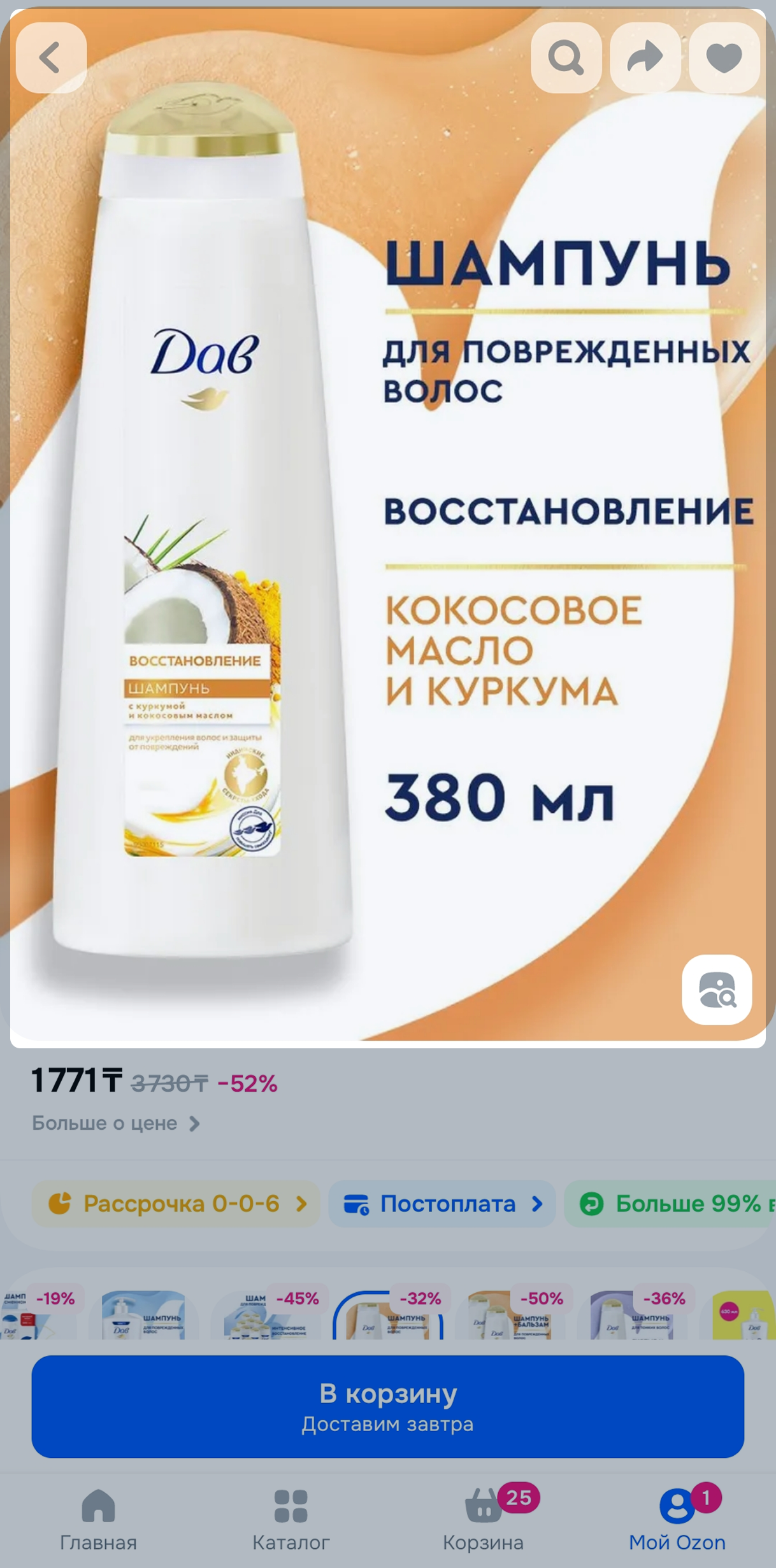The height and width of the screenshot is (1568, 776).
Task: Find similar products by image
Action: pos(717,990)
